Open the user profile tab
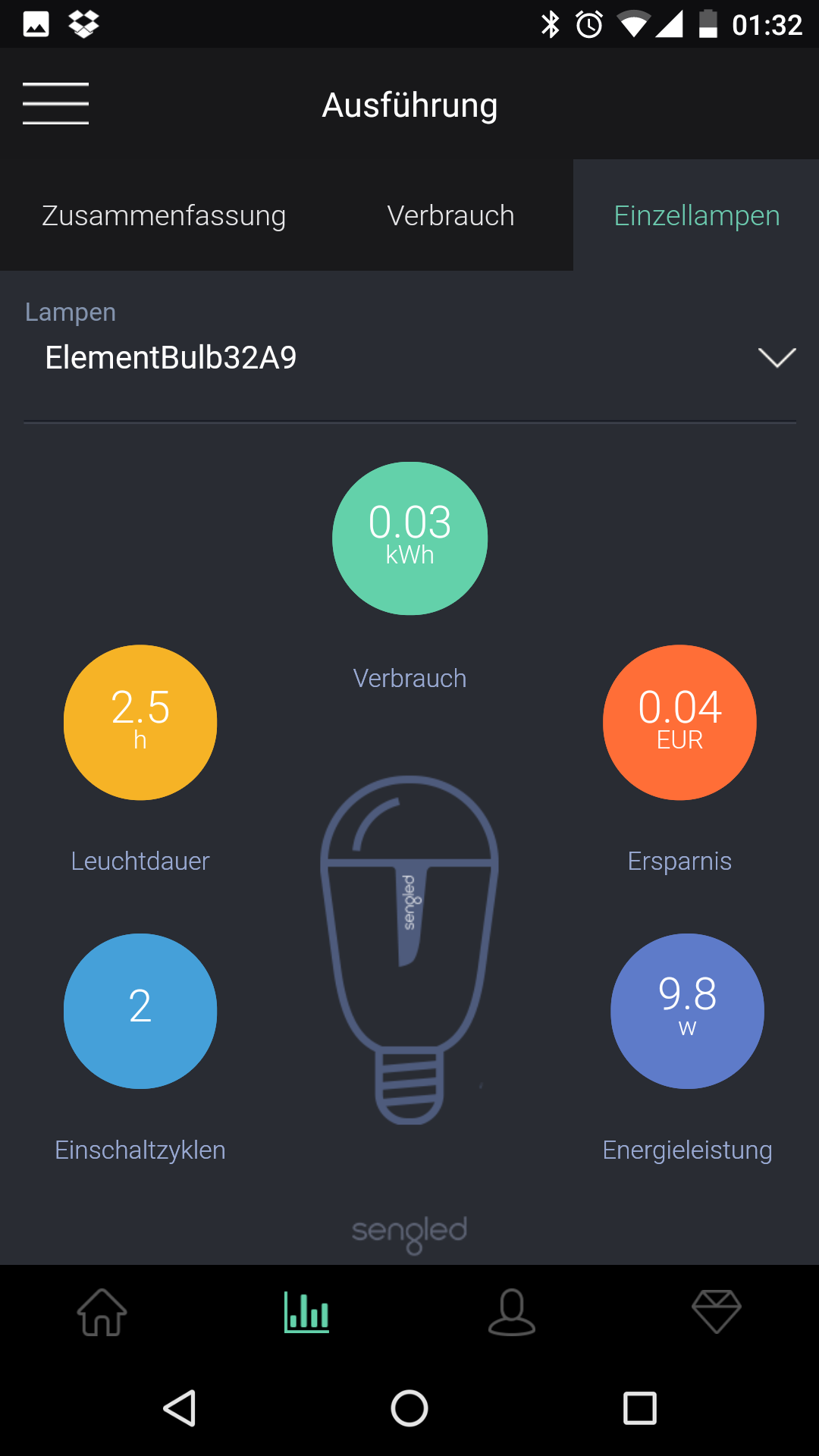Viewport: 819px width, 1456px height. pyautogui.click(x=512, y=1312)
